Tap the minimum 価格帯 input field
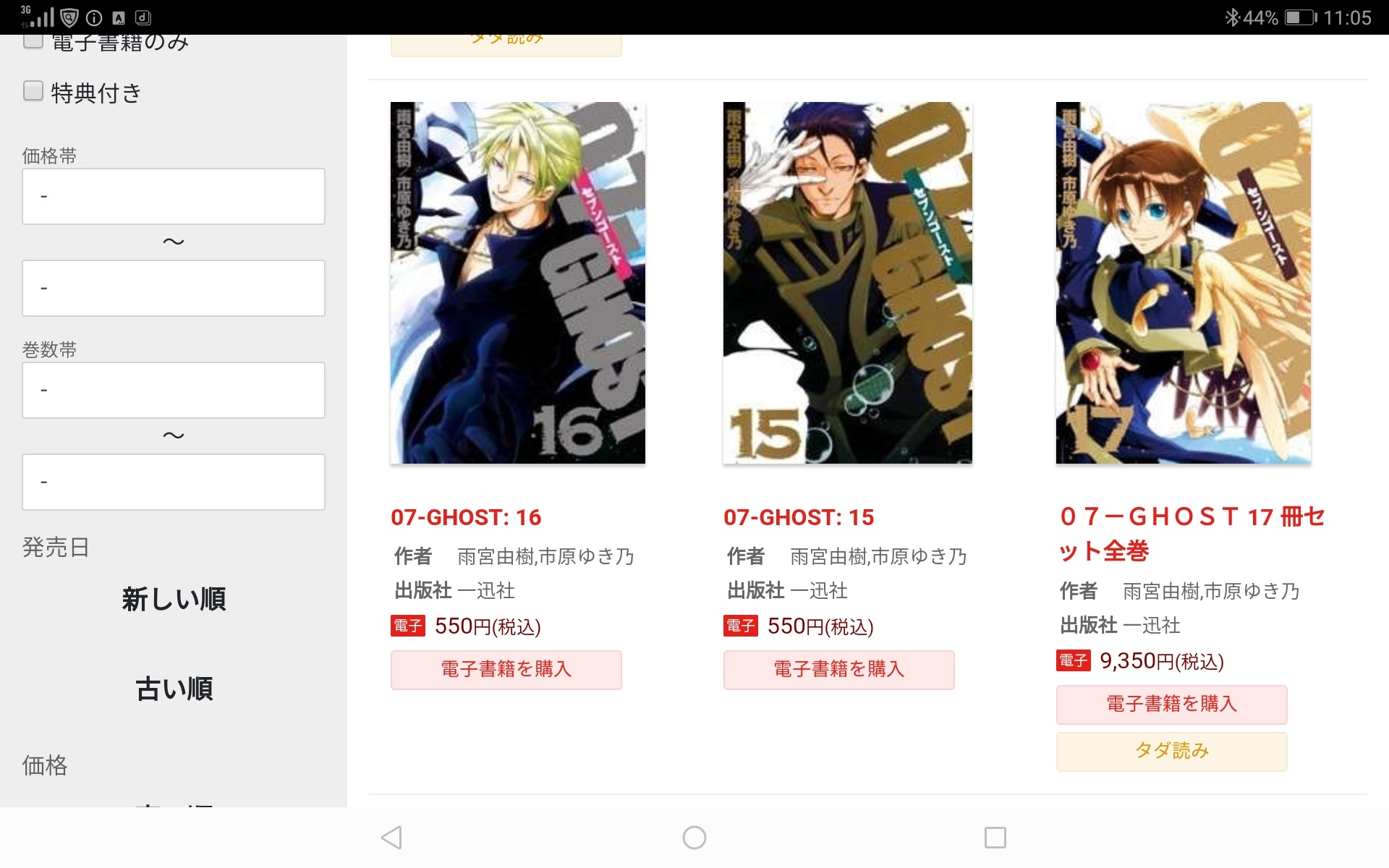The height and width of the screenshot is (868, 1389). pyautogui.click(x=174, y=196)
